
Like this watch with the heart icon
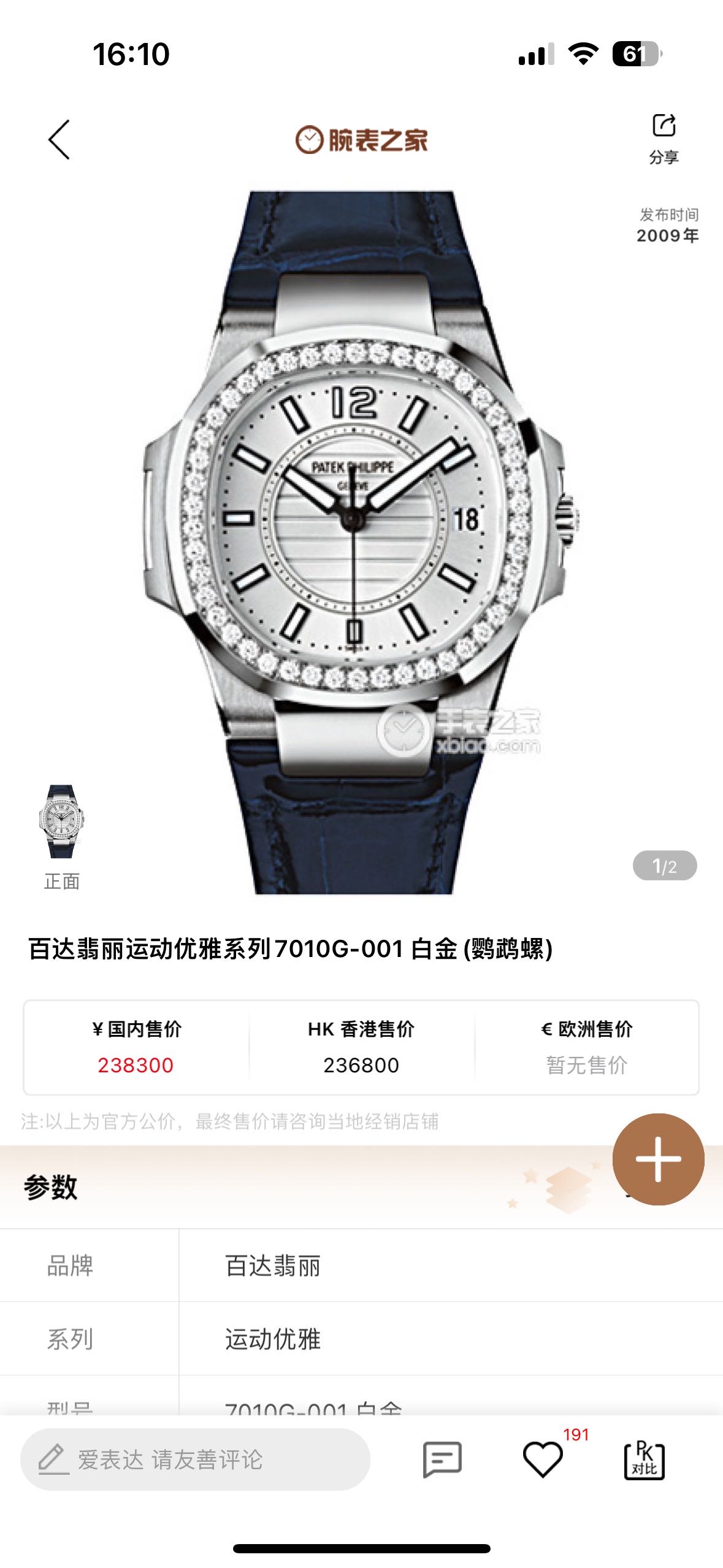[543, 1459]
